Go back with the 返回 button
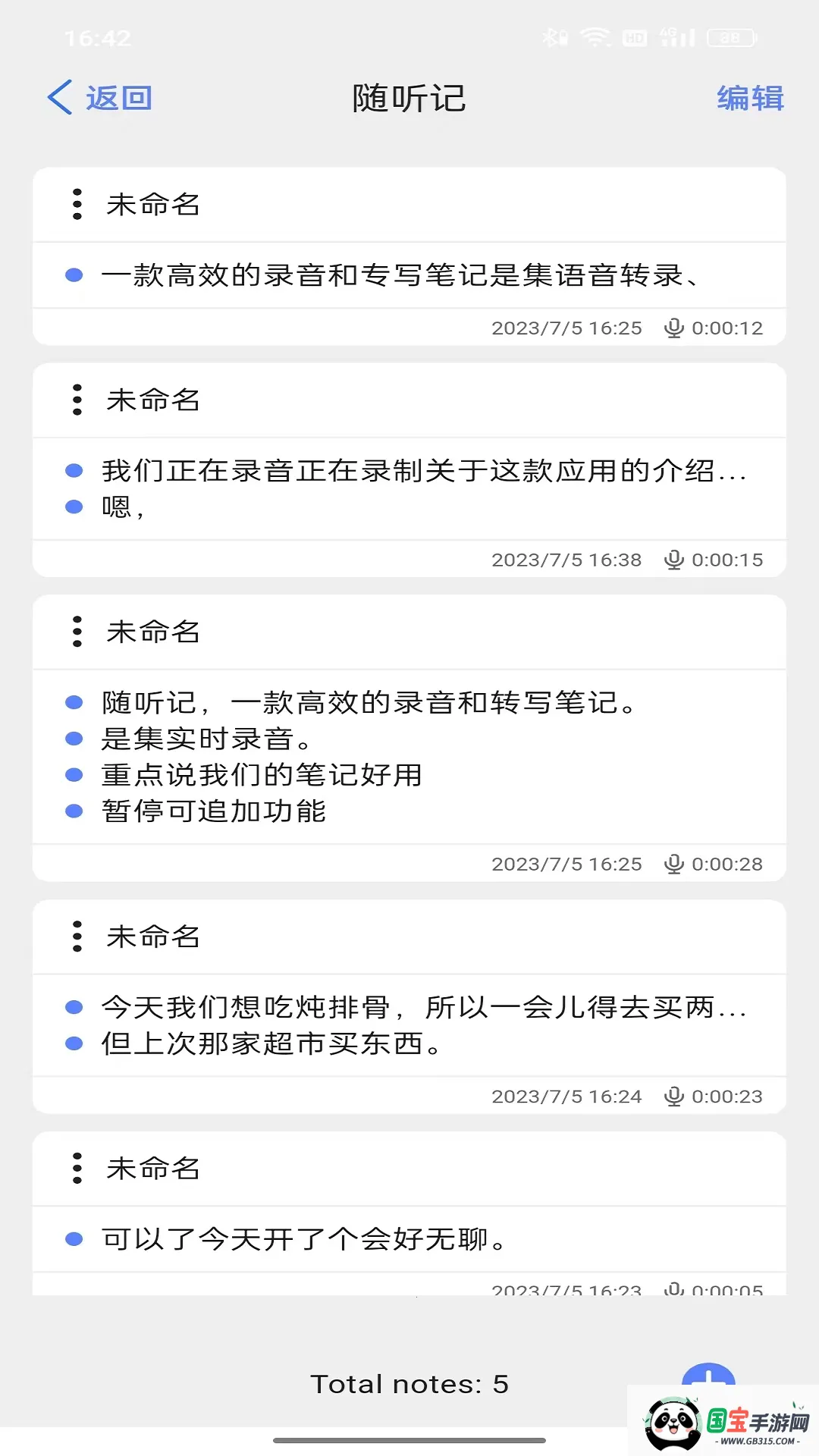 pyautogui.click(x=101, y=98)
